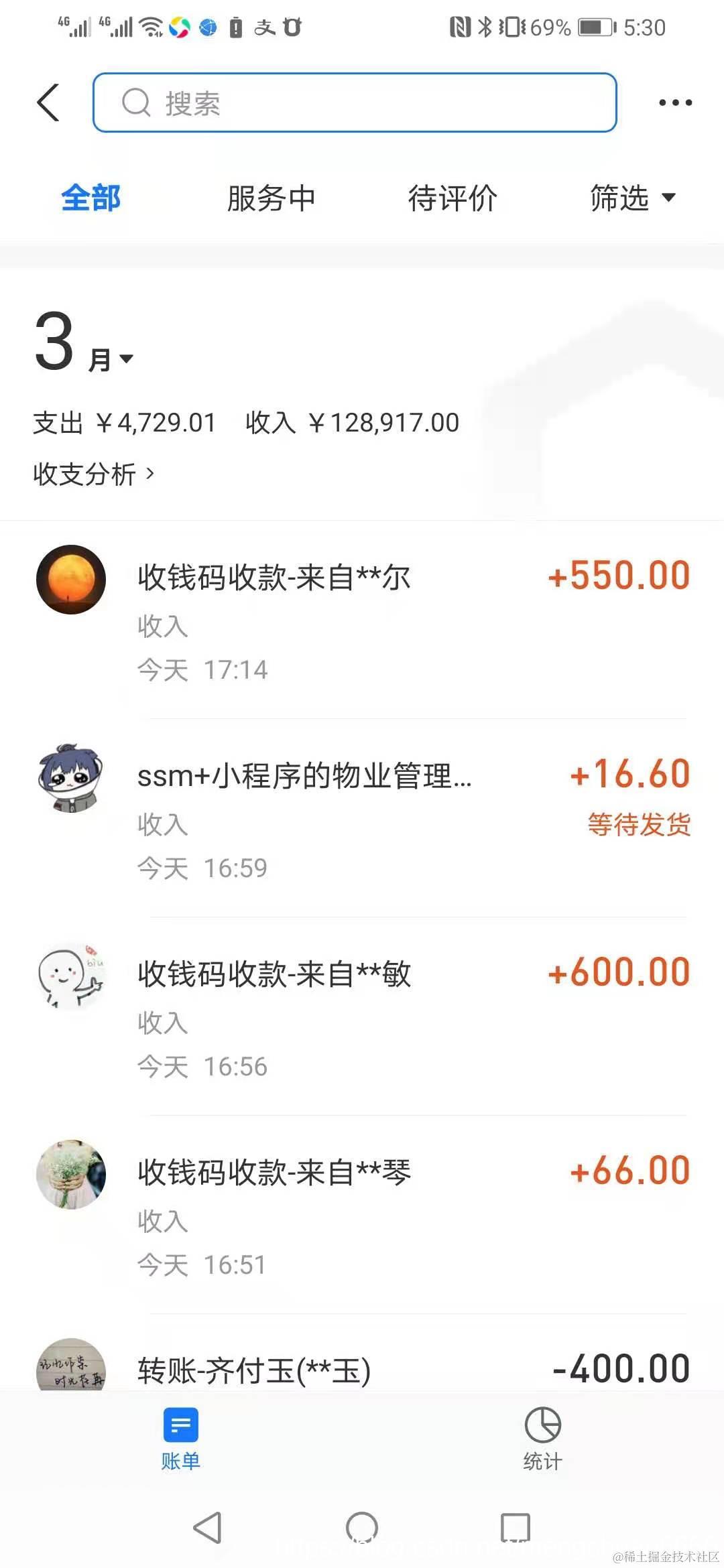Viewport: 724px width, 1568px height.
Task: Open the +66.00 payment from **琴
Action: (362, 1215)
